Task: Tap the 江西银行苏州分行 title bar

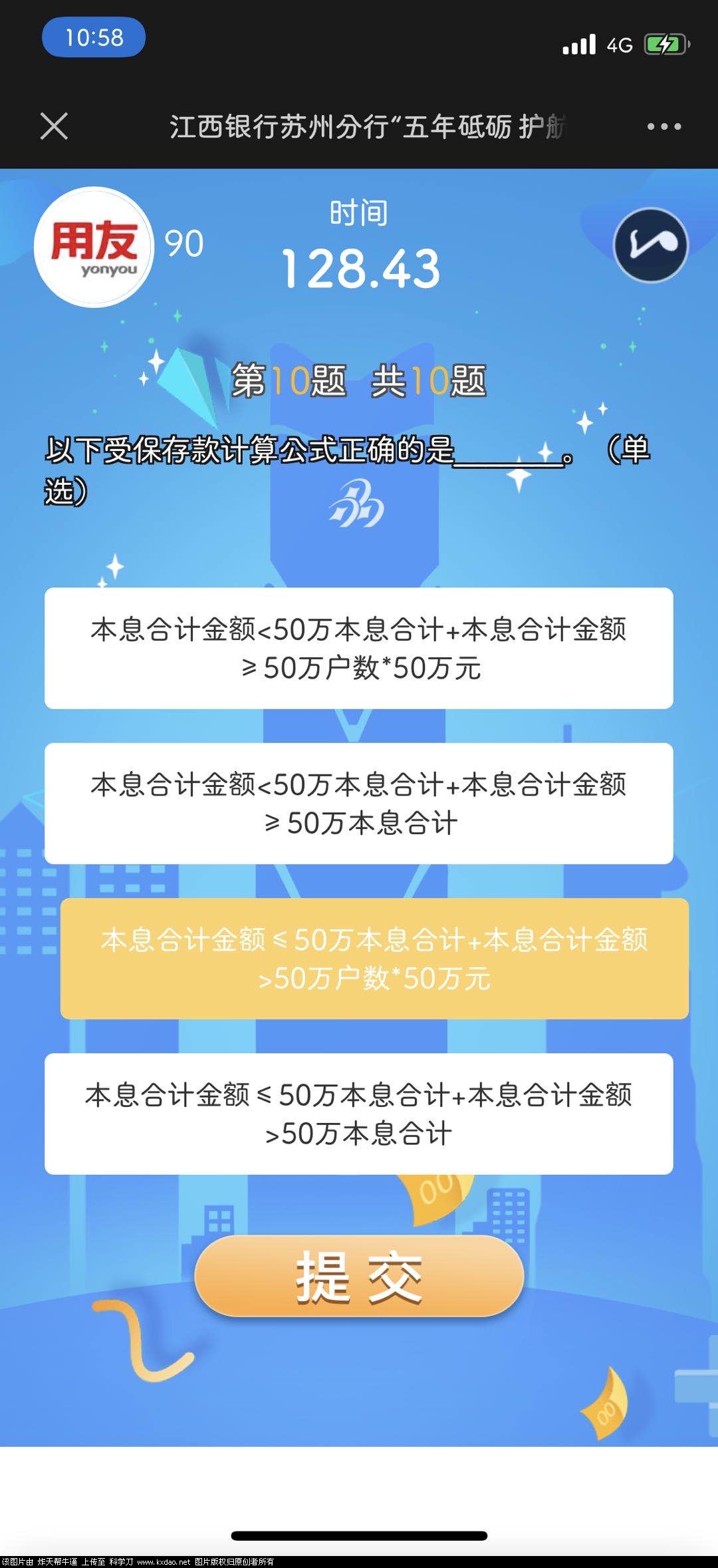Action: point(368,125)
